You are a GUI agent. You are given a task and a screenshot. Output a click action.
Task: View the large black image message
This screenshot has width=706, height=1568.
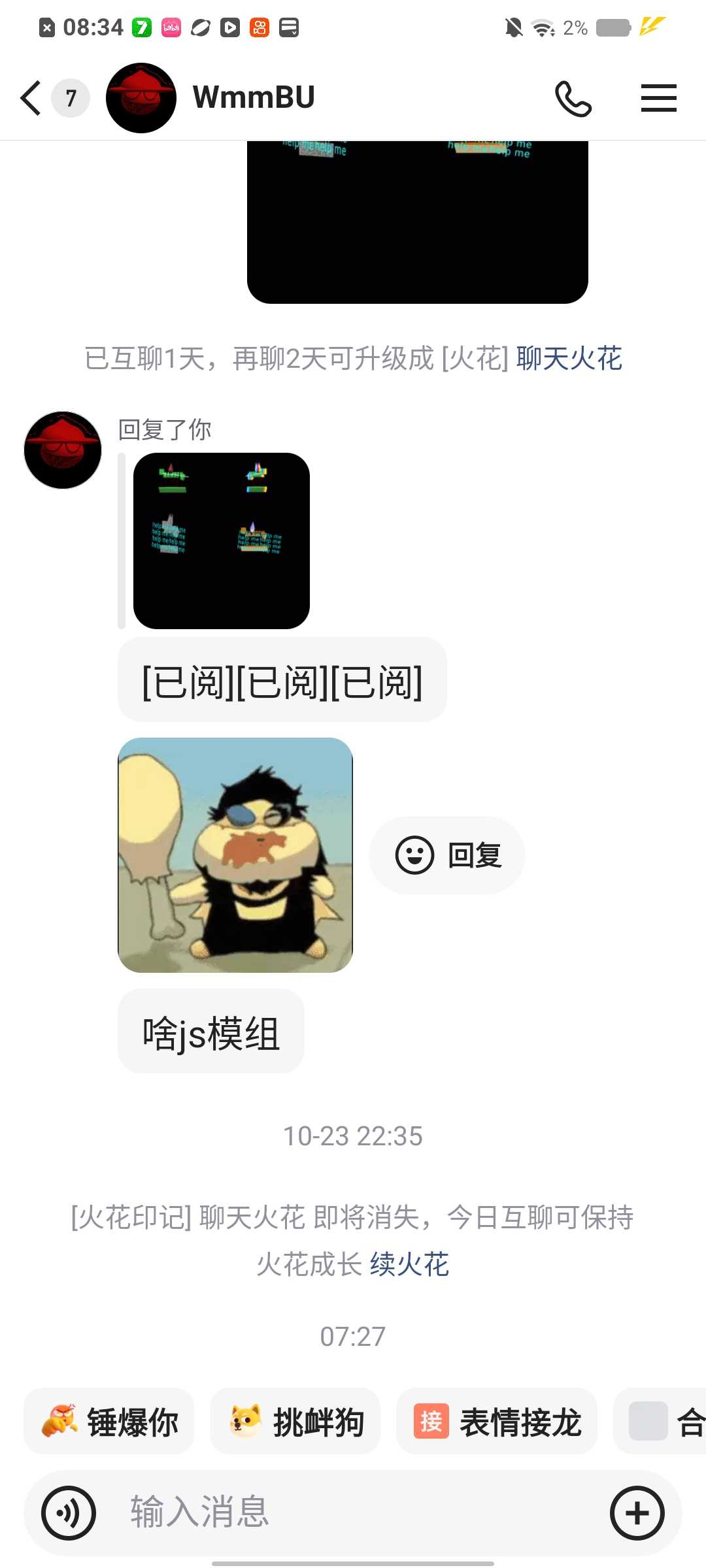[x=417, y=222]
